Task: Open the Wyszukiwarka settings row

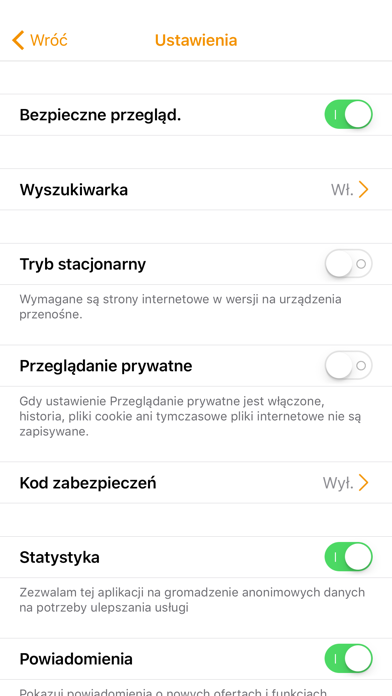Action: (196, 190)
